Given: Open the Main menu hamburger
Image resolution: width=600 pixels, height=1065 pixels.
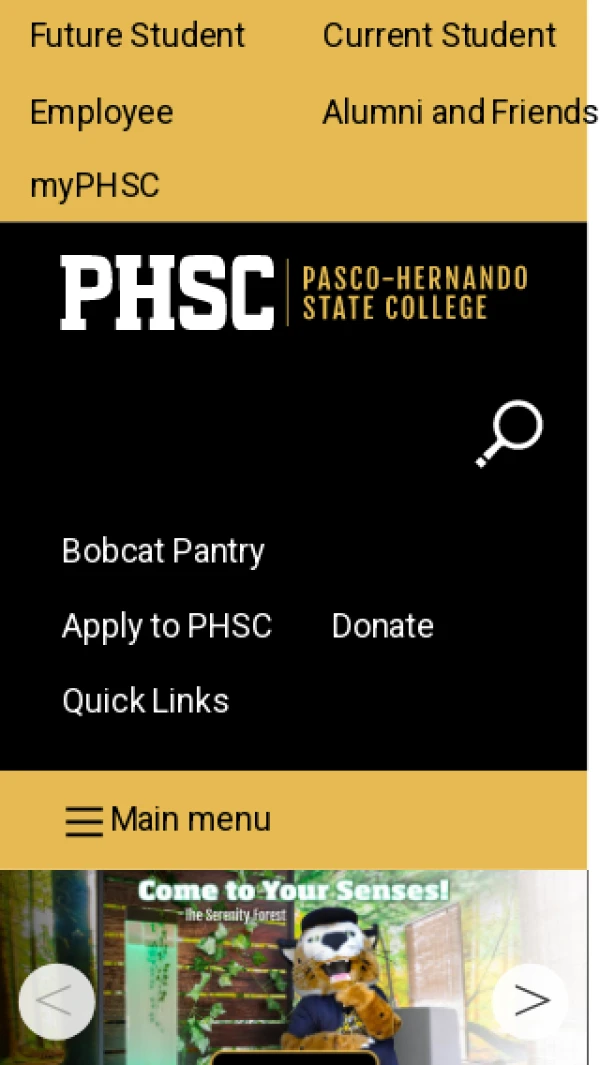Looking at the screenshot, I should tap(168, 820).
